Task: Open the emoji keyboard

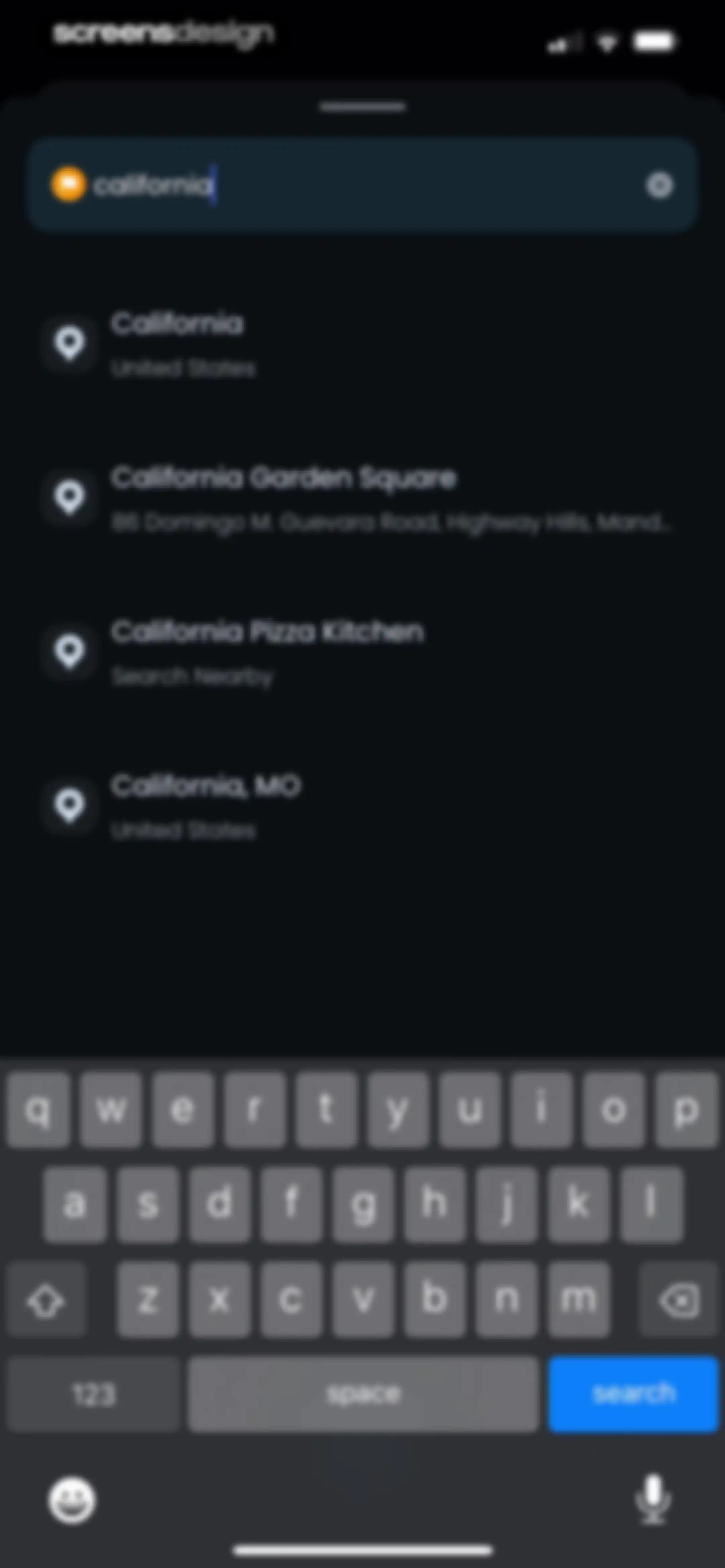Action: (72, 1500)
